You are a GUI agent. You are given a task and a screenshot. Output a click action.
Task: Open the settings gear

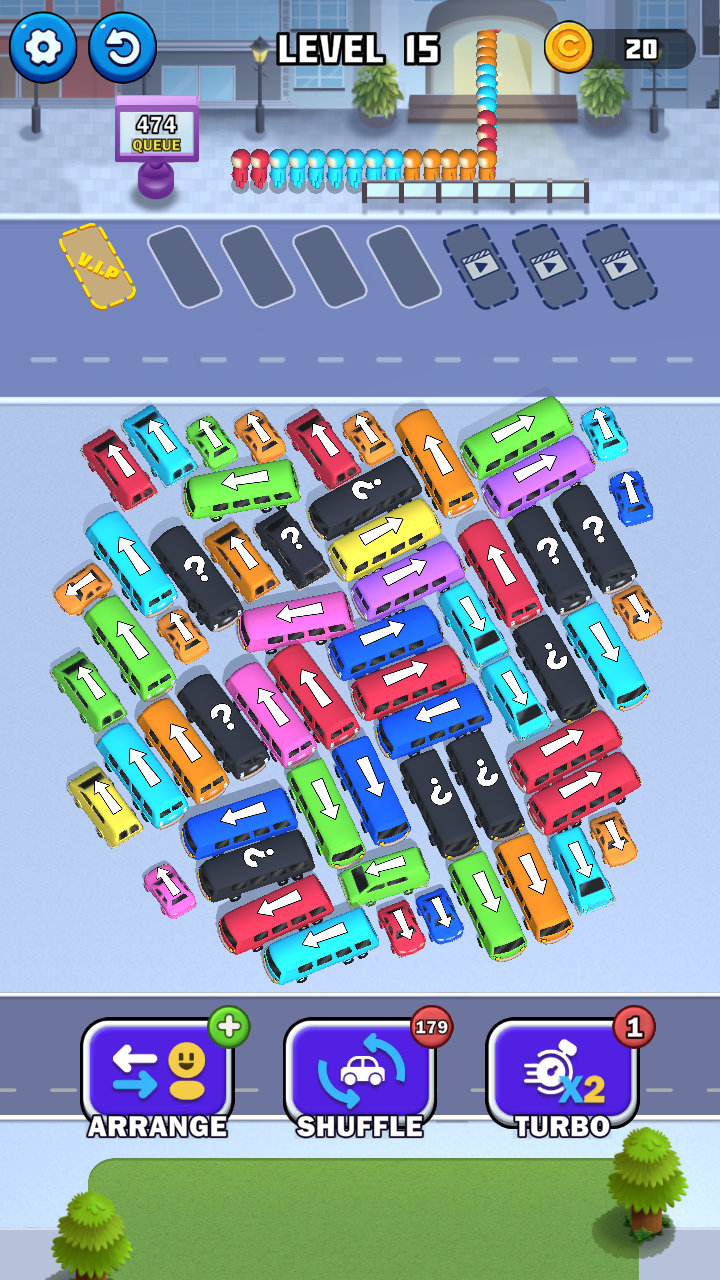(x=43, y=48)
